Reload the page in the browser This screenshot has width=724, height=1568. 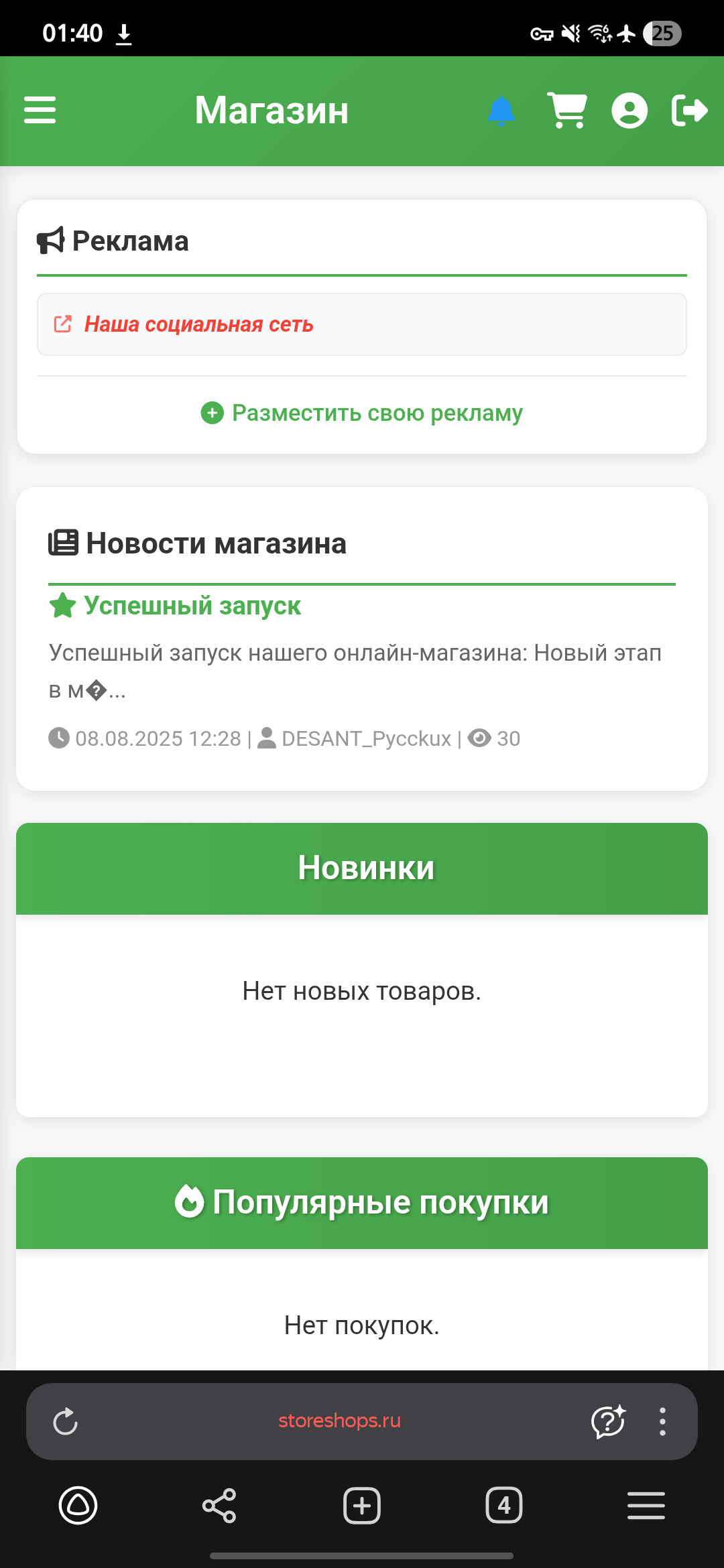point(66,1421)
